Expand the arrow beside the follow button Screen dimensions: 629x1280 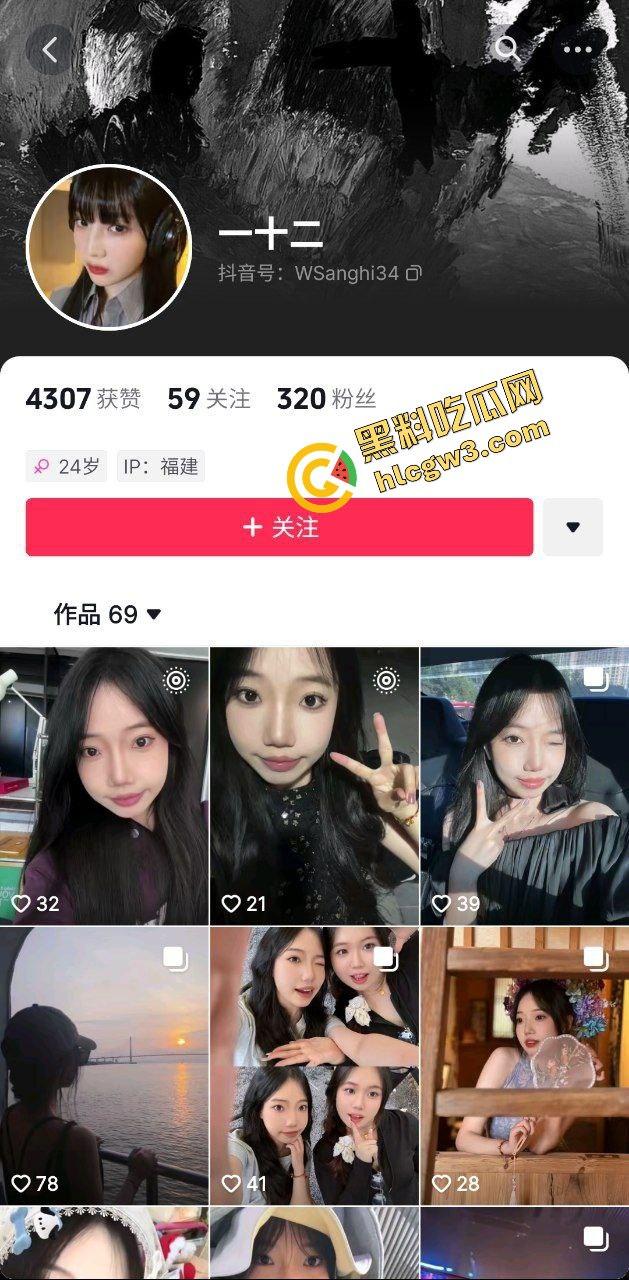[x=573, y=527]
